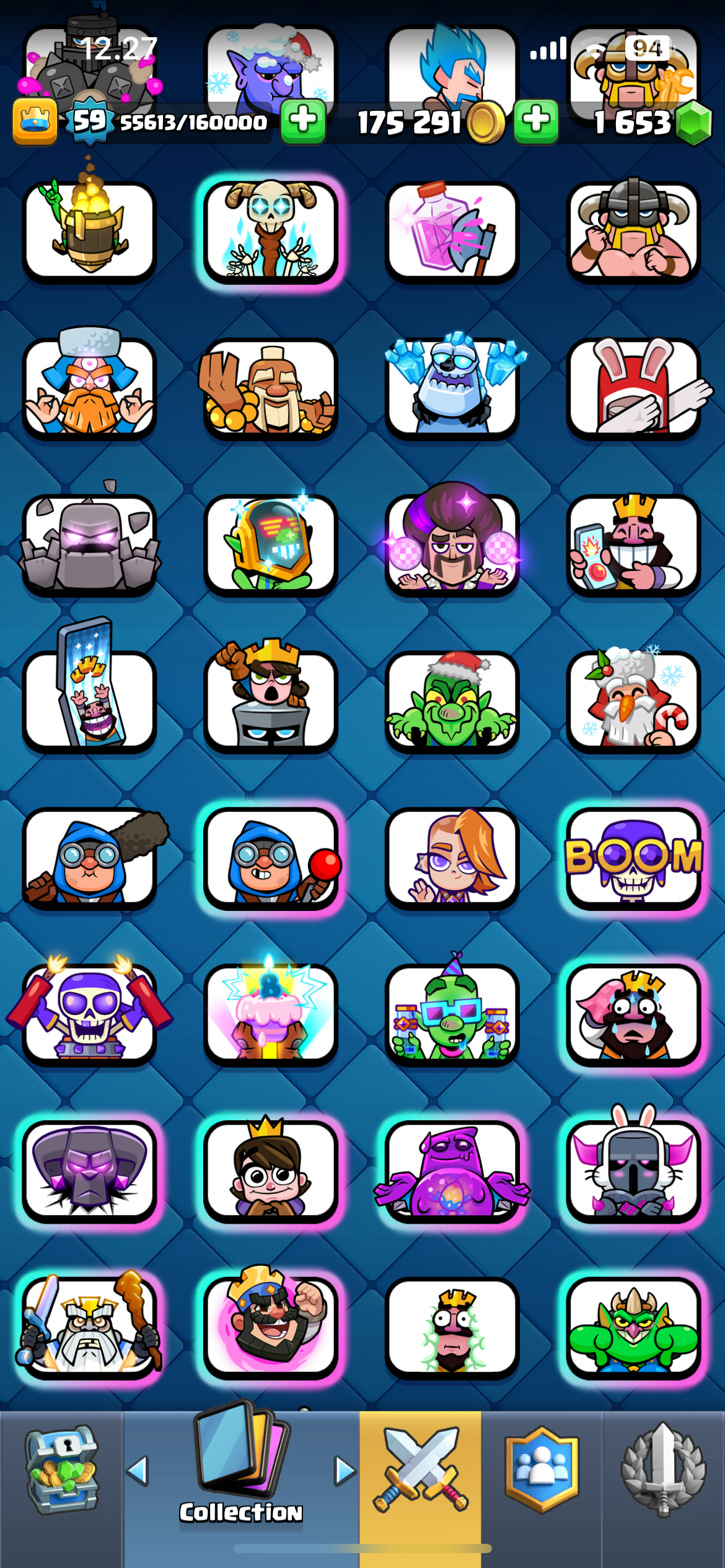Viewport: 725px width, 1568px height.
Task: Open the sword and laurel events tab
Action: [663, 1470]
